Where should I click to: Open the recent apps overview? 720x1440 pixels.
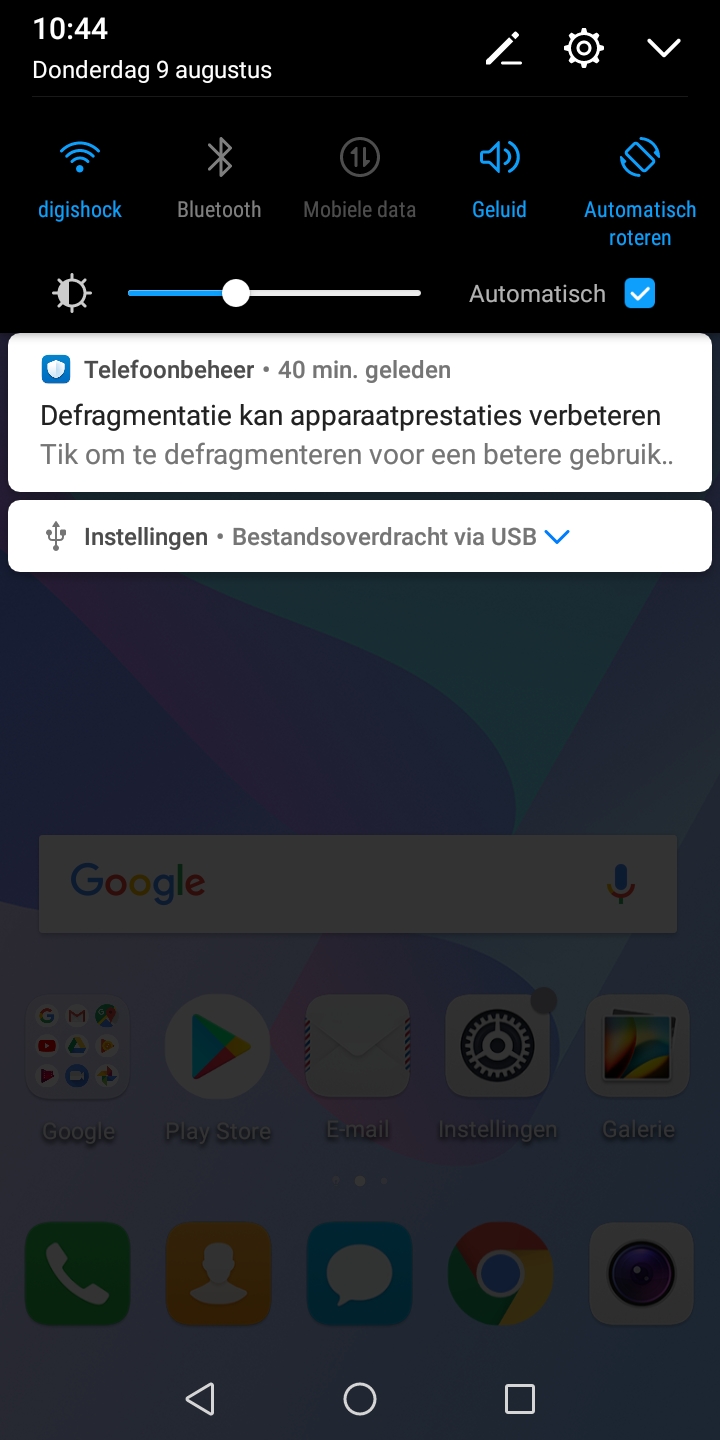[519, 1399]
